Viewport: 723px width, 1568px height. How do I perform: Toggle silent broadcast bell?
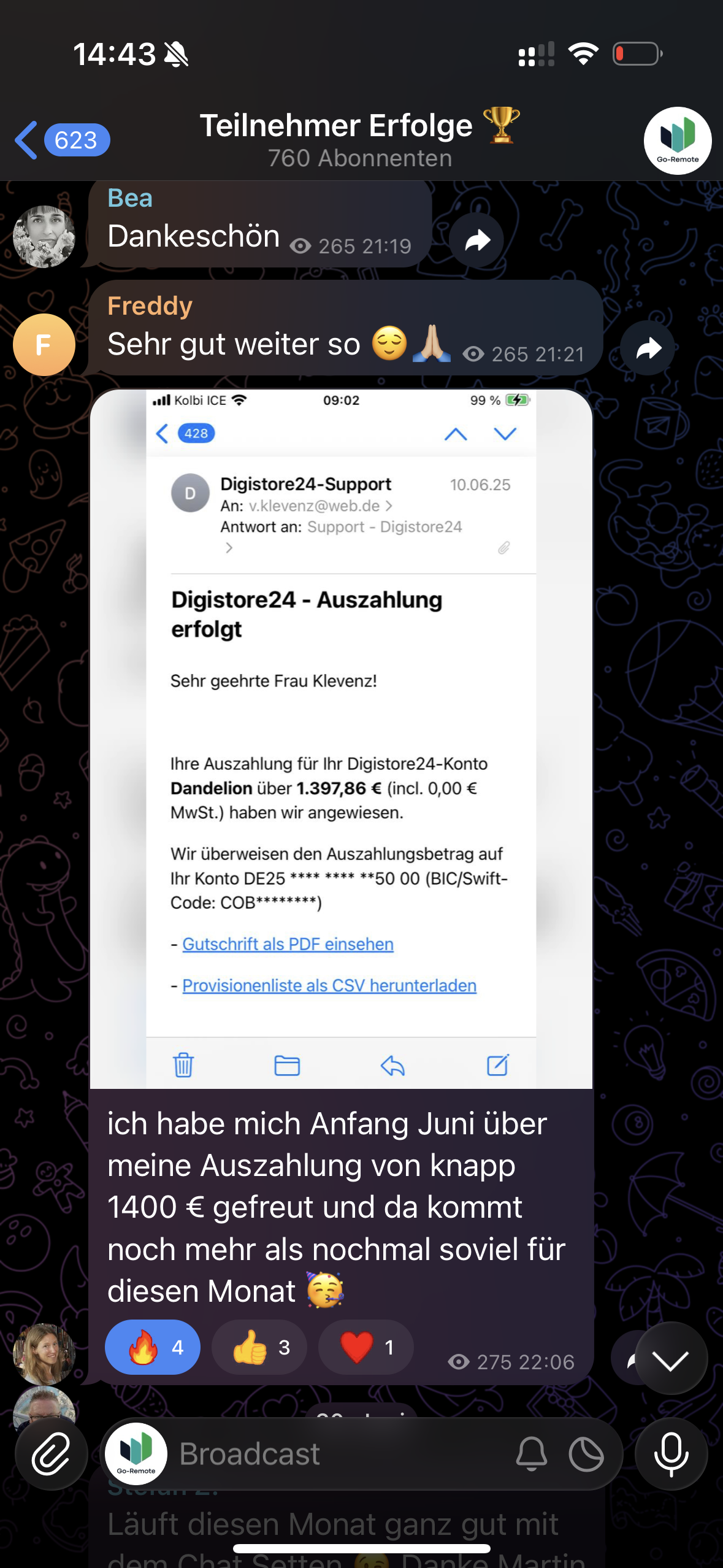(531, 1454)
